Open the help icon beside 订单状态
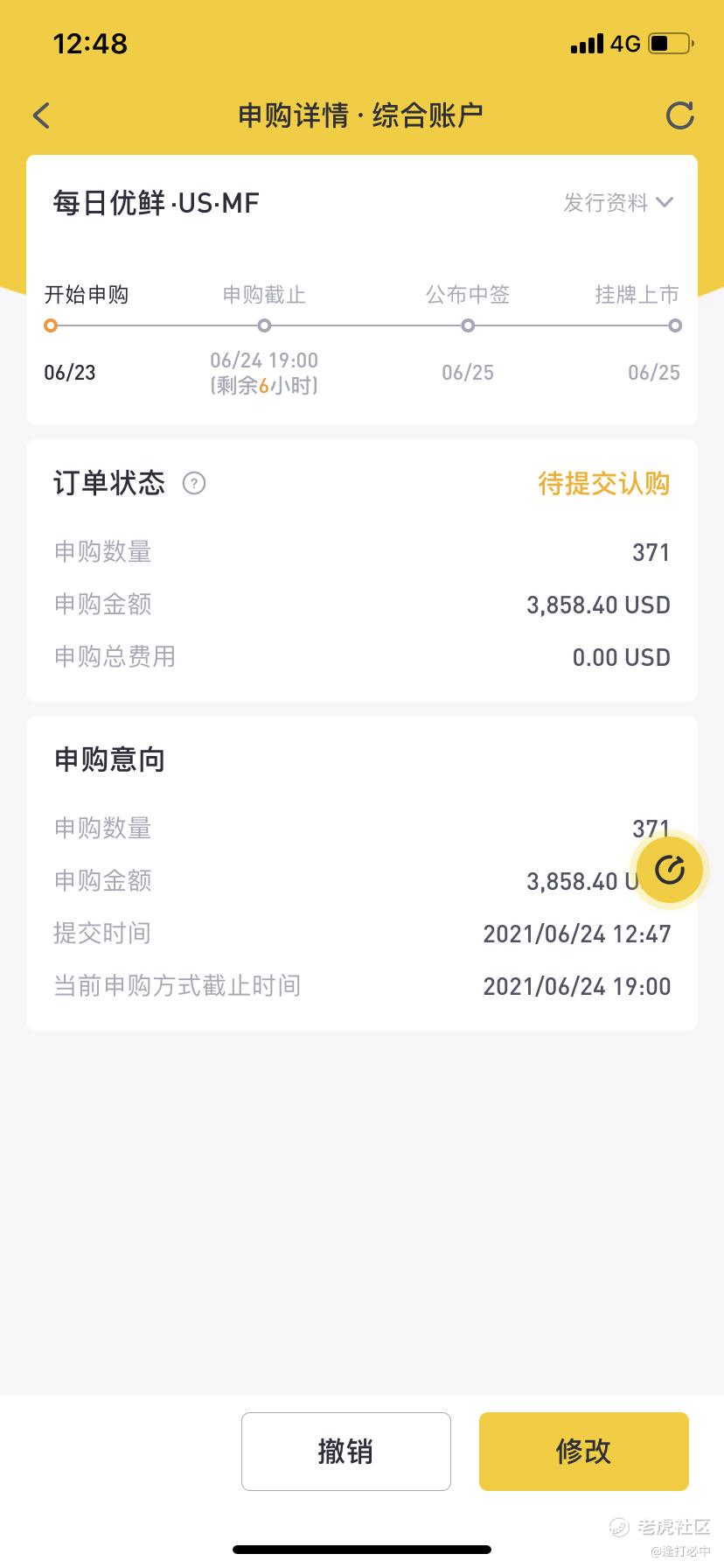The image size is (724, 1568). coord(194,483)
